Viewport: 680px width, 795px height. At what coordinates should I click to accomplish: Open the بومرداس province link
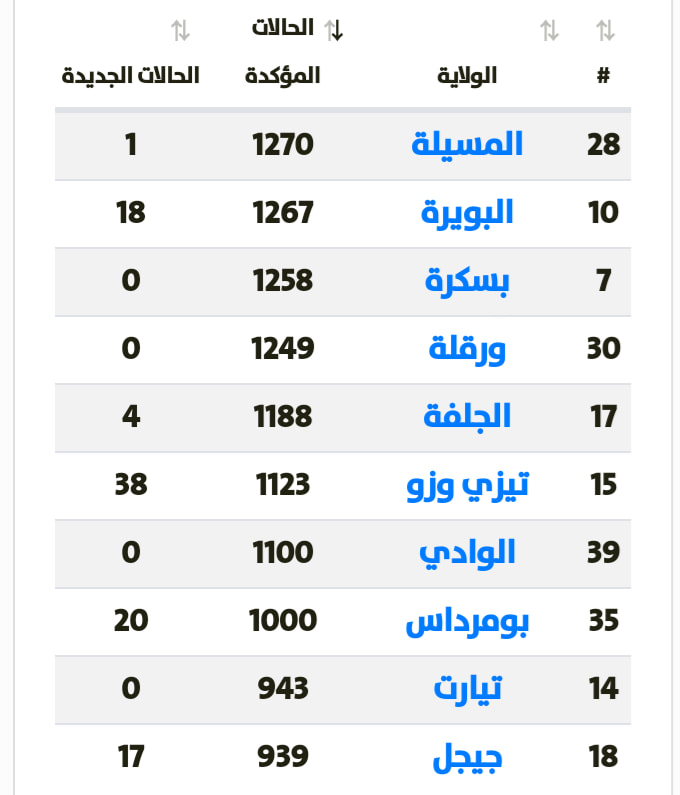467,621
